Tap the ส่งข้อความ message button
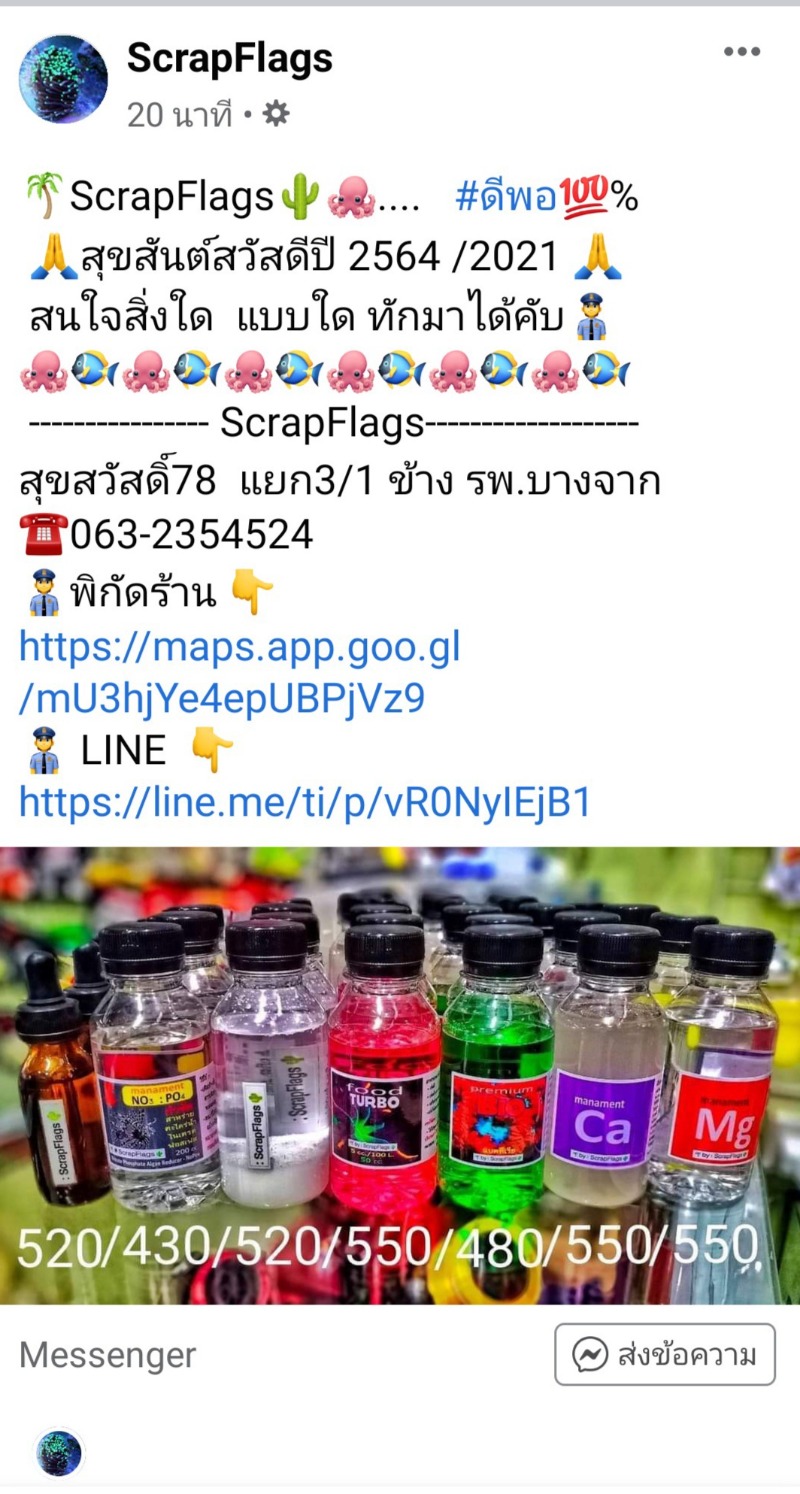800x1494 pixels. pos(665,1355)
